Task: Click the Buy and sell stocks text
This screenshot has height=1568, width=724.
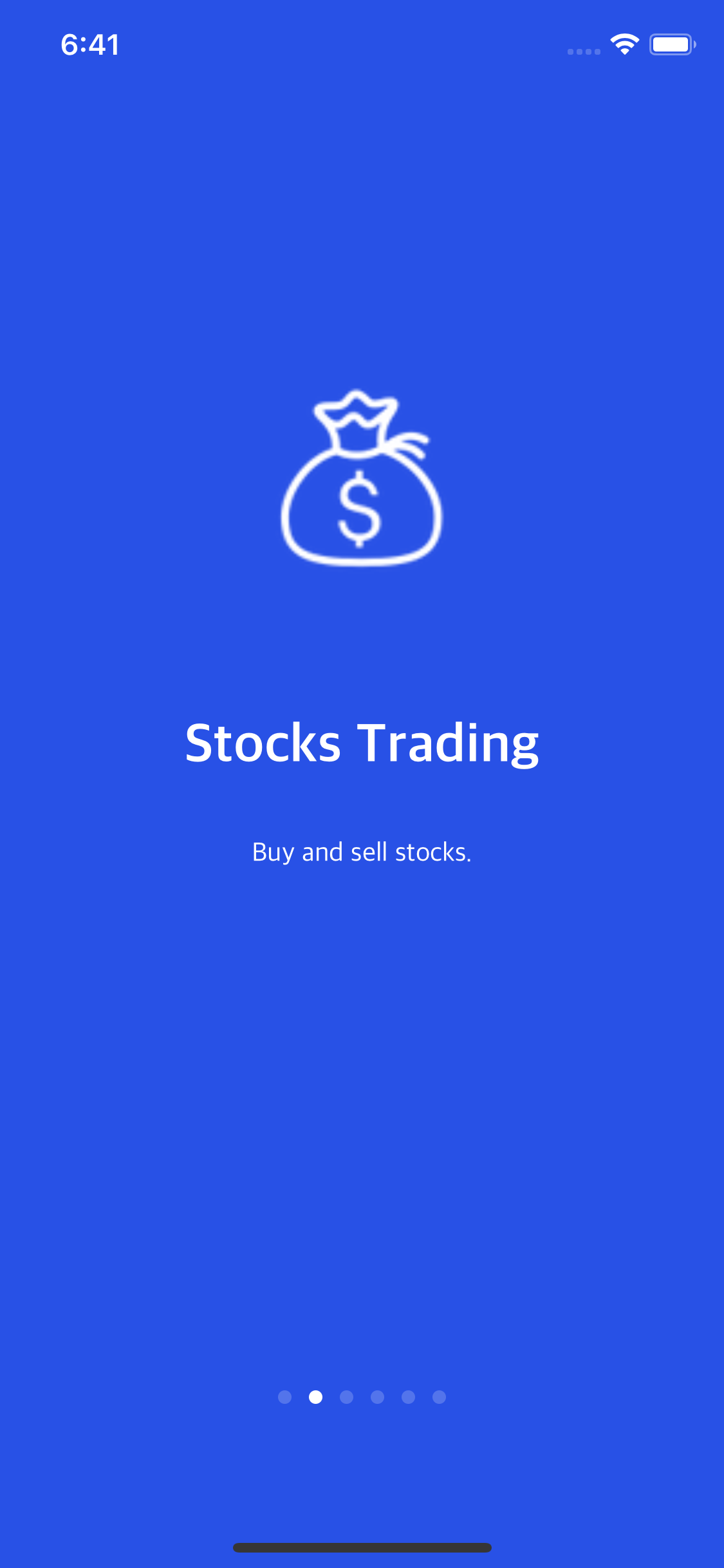Action: (x=362, y=851)
